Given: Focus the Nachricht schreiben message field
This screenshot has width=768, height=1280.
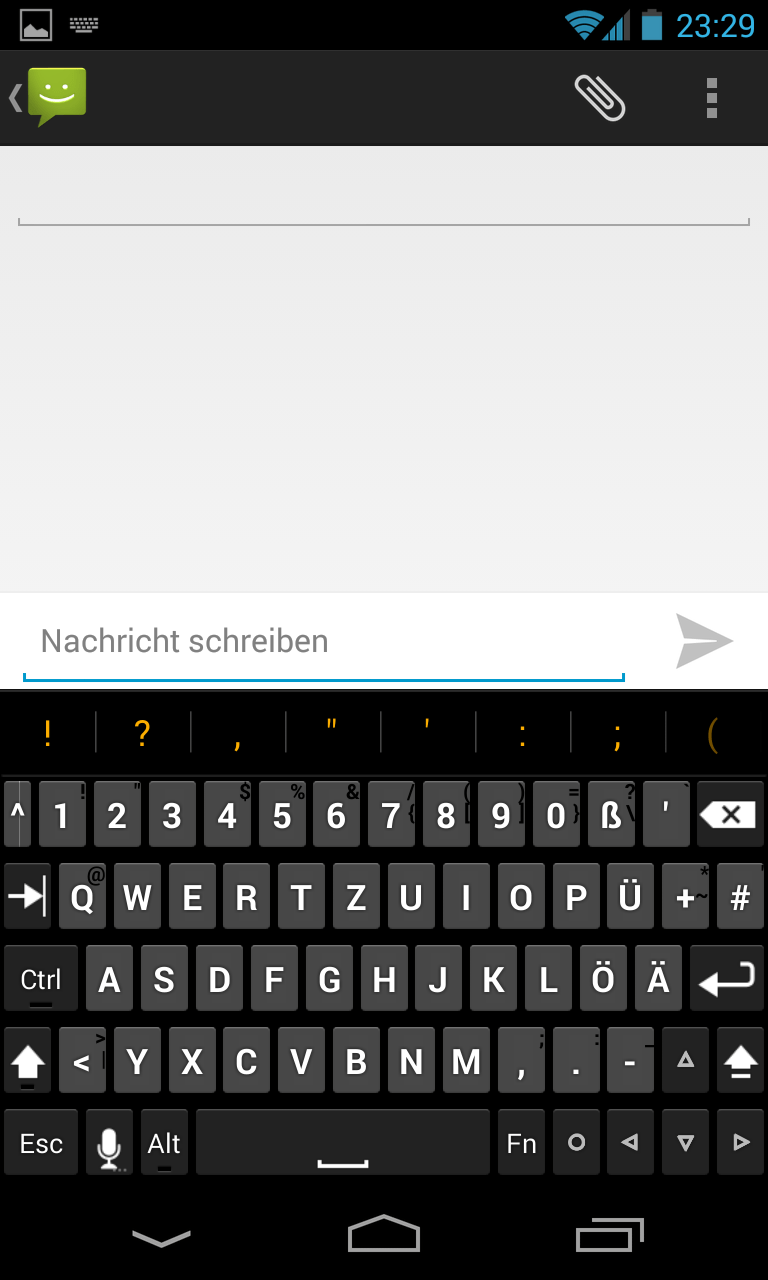Looking at the screenshot, I should point(323,641).
